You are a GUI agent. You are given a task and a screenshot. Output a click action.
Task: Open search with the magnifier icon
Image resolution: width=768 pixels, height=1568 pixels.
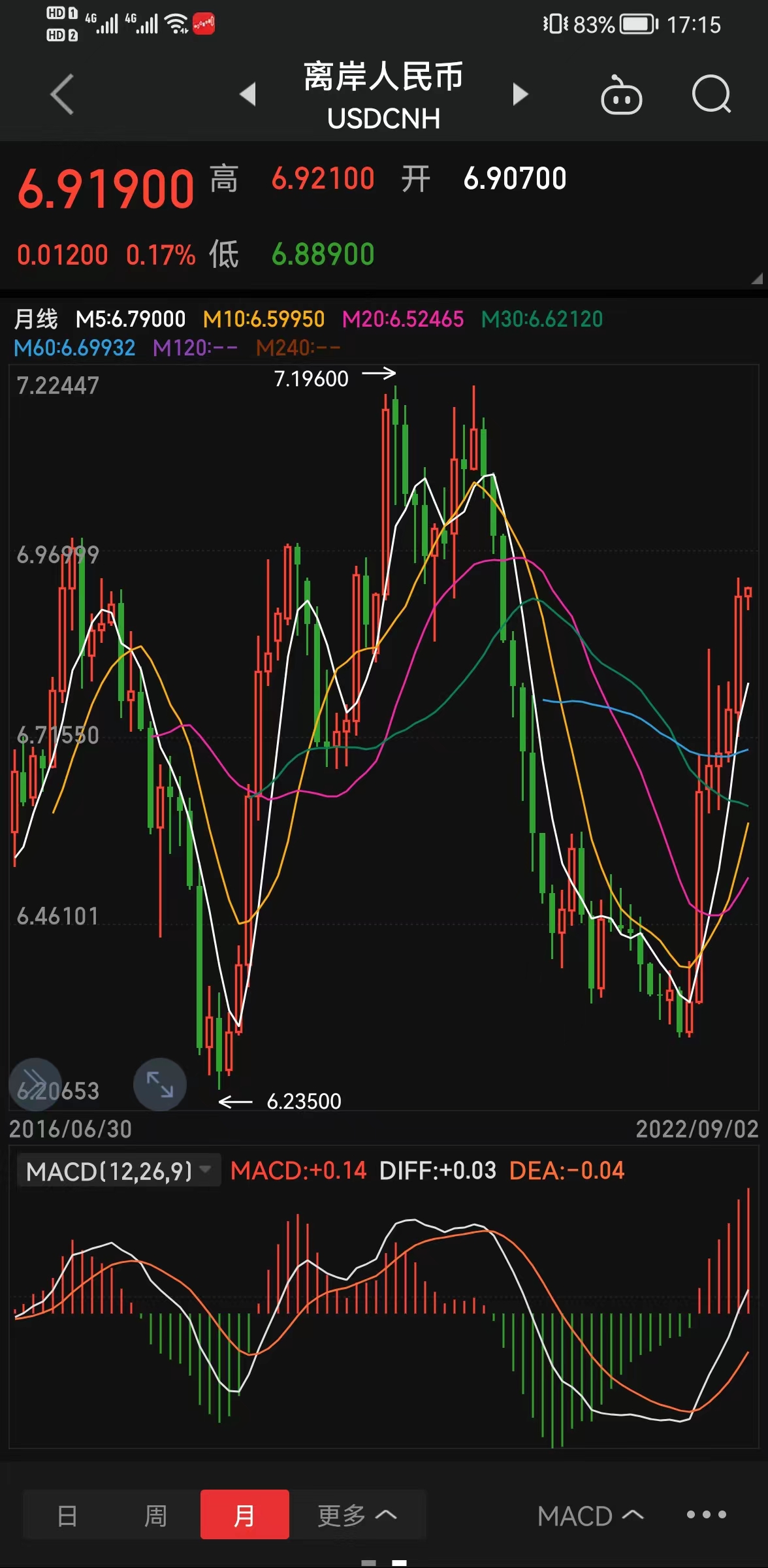click(711, 95)
